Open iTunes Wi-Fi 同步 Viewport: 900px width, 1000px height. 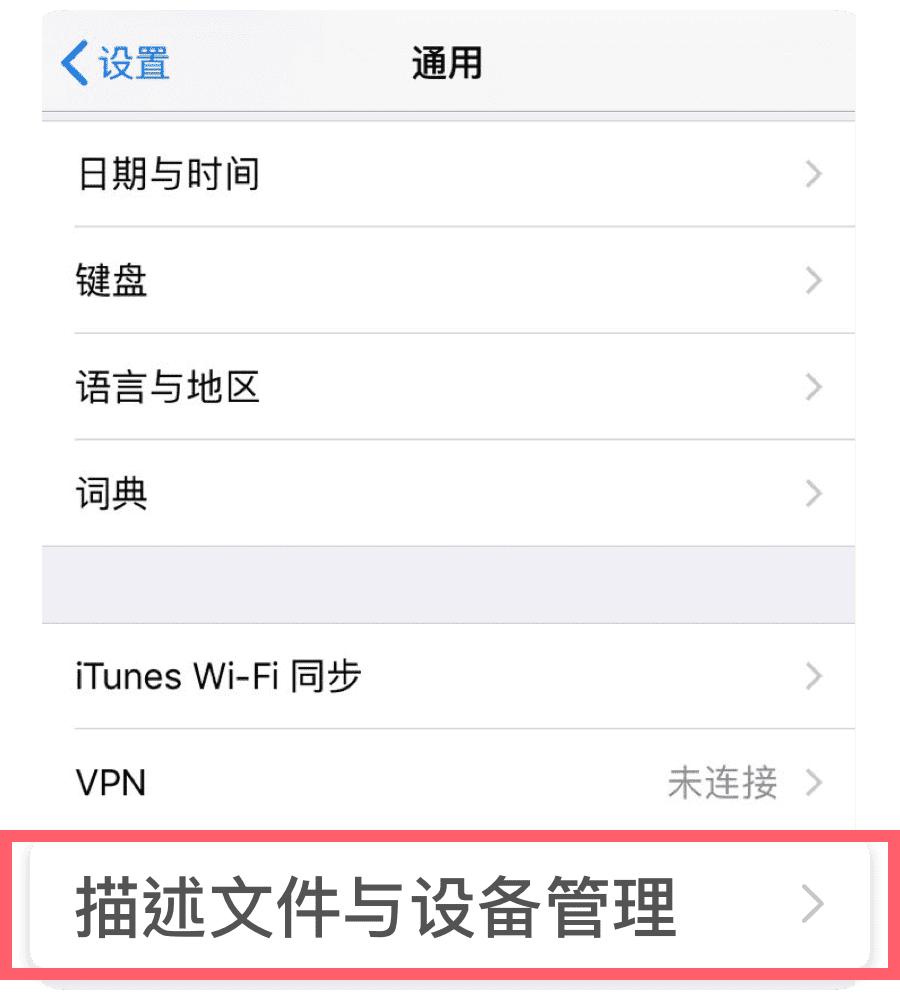tap(448, 677)
